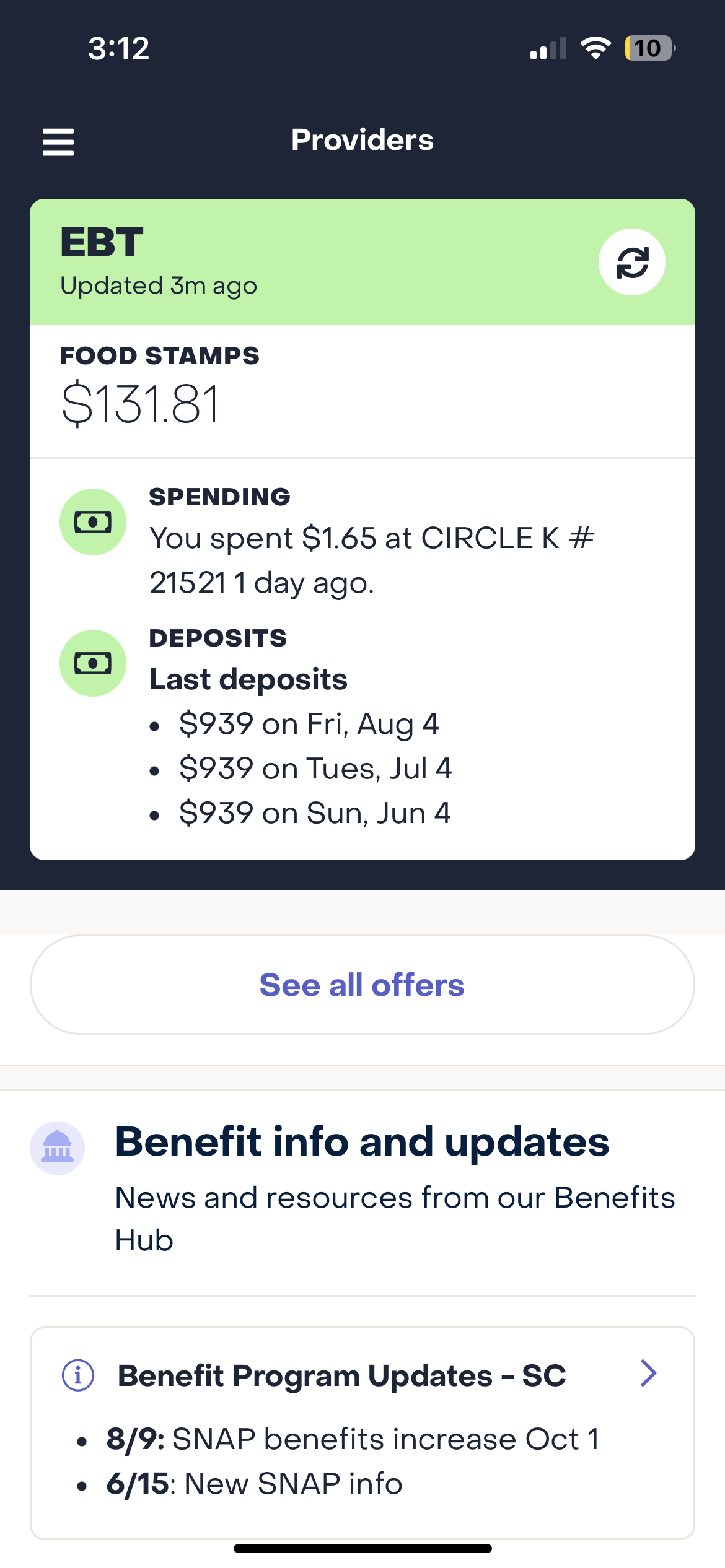
Task: Tap See all offers
Action: (x=362, y=985)
